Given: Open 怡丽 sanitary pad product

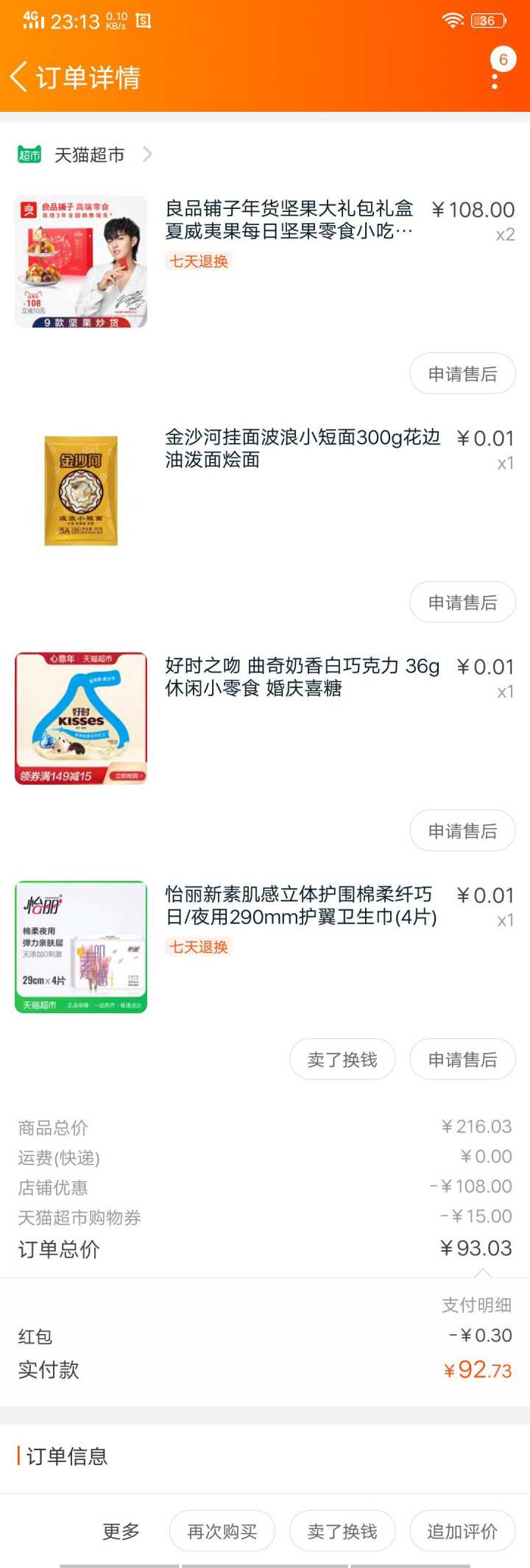Looking at the screenshot, I should coord(300,905).
